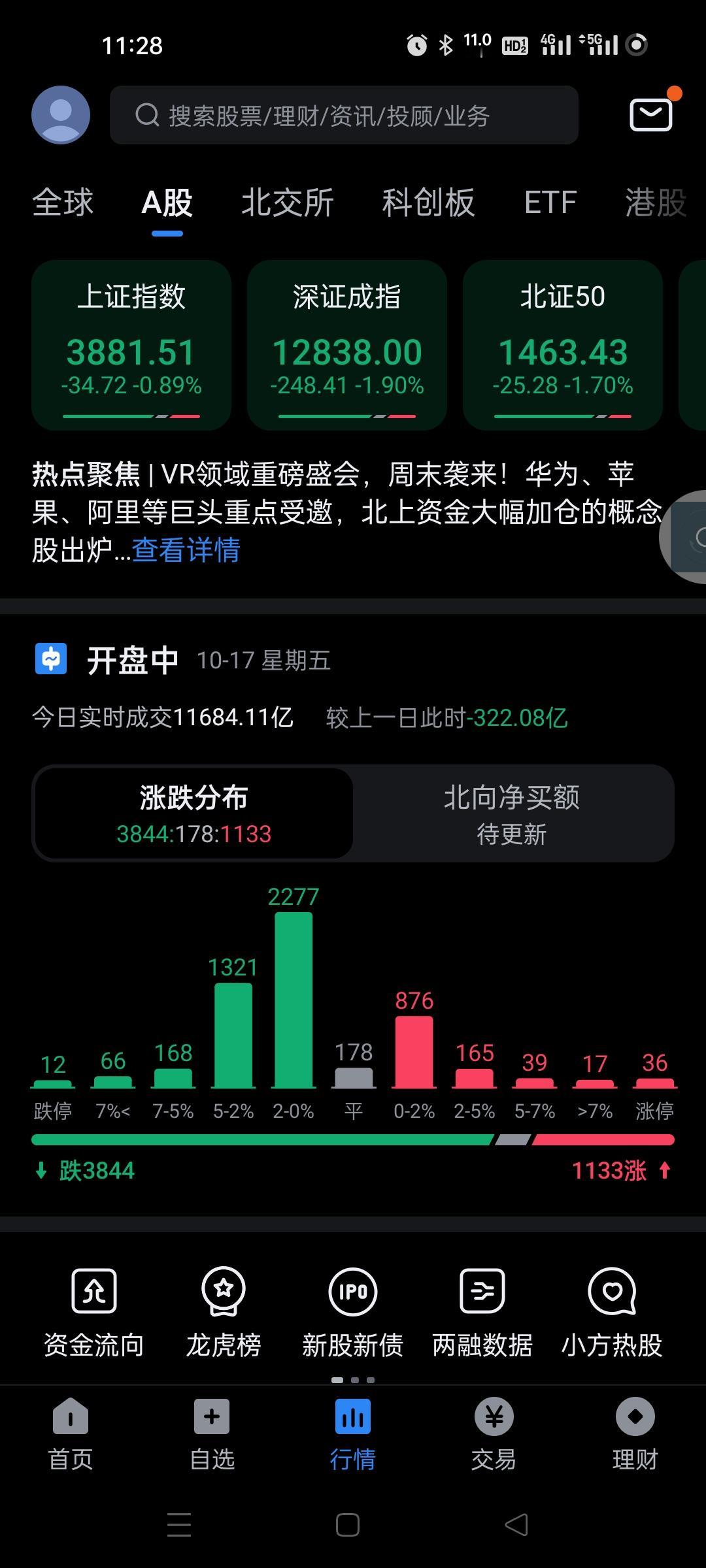Open the 交易 trading tab

(x=494, y=1434)
